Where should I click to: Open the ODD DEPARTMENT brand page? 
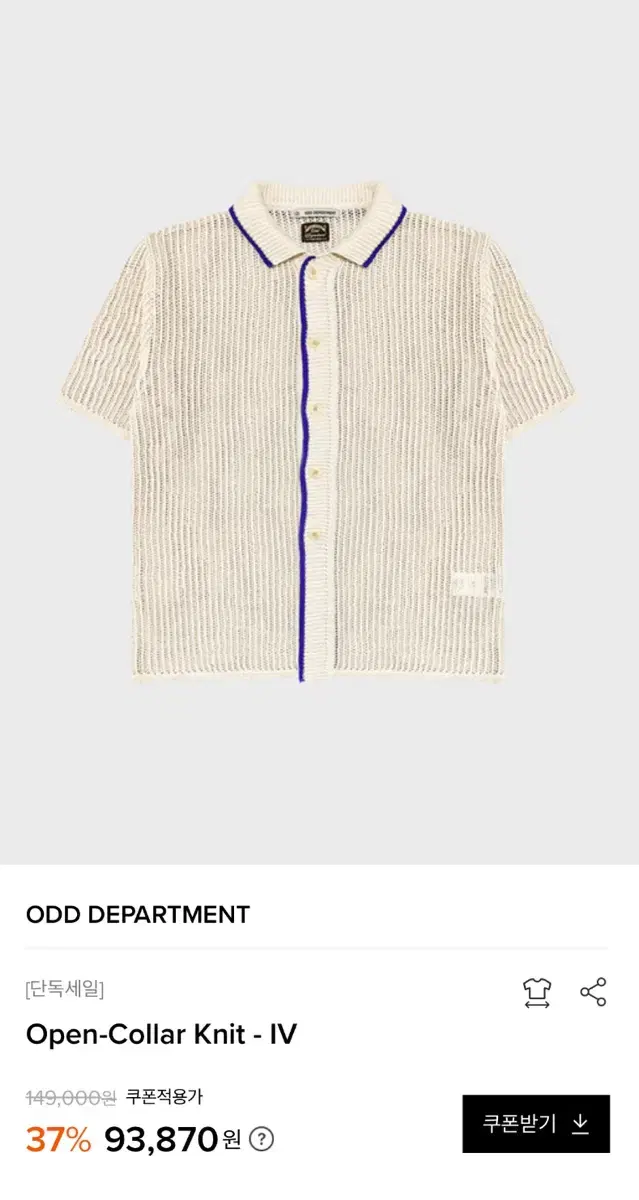[x=138, y=914]
